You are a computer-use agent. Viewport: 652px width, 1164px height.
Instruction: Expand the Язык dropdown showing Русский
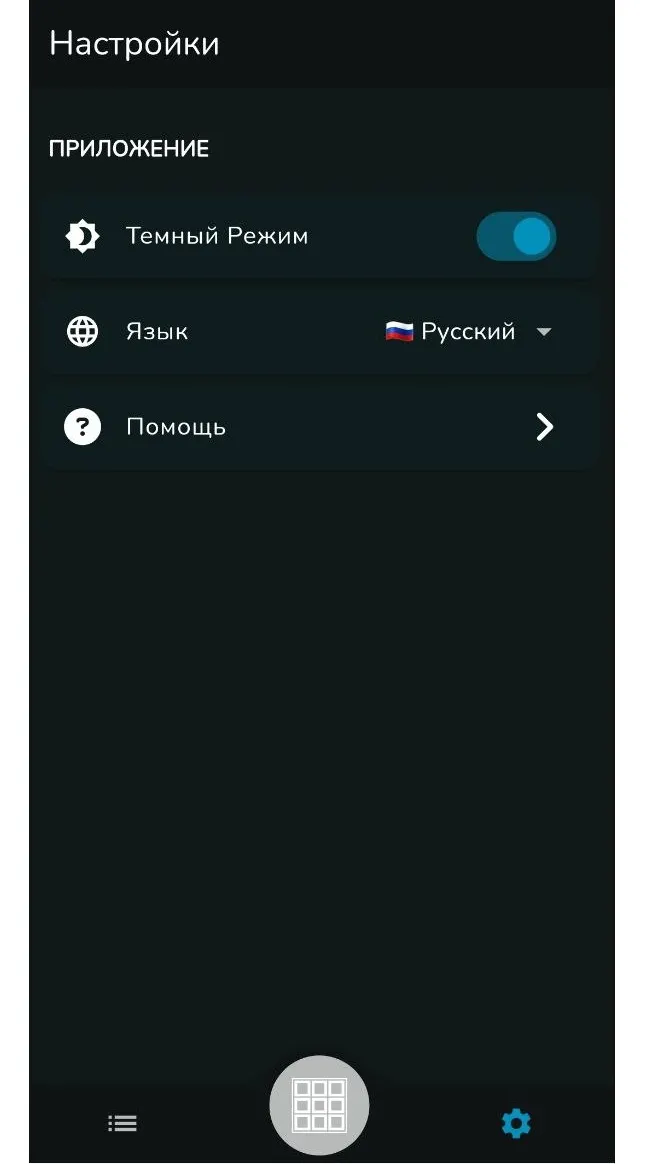pyautogui.click(x=469, y=332)
